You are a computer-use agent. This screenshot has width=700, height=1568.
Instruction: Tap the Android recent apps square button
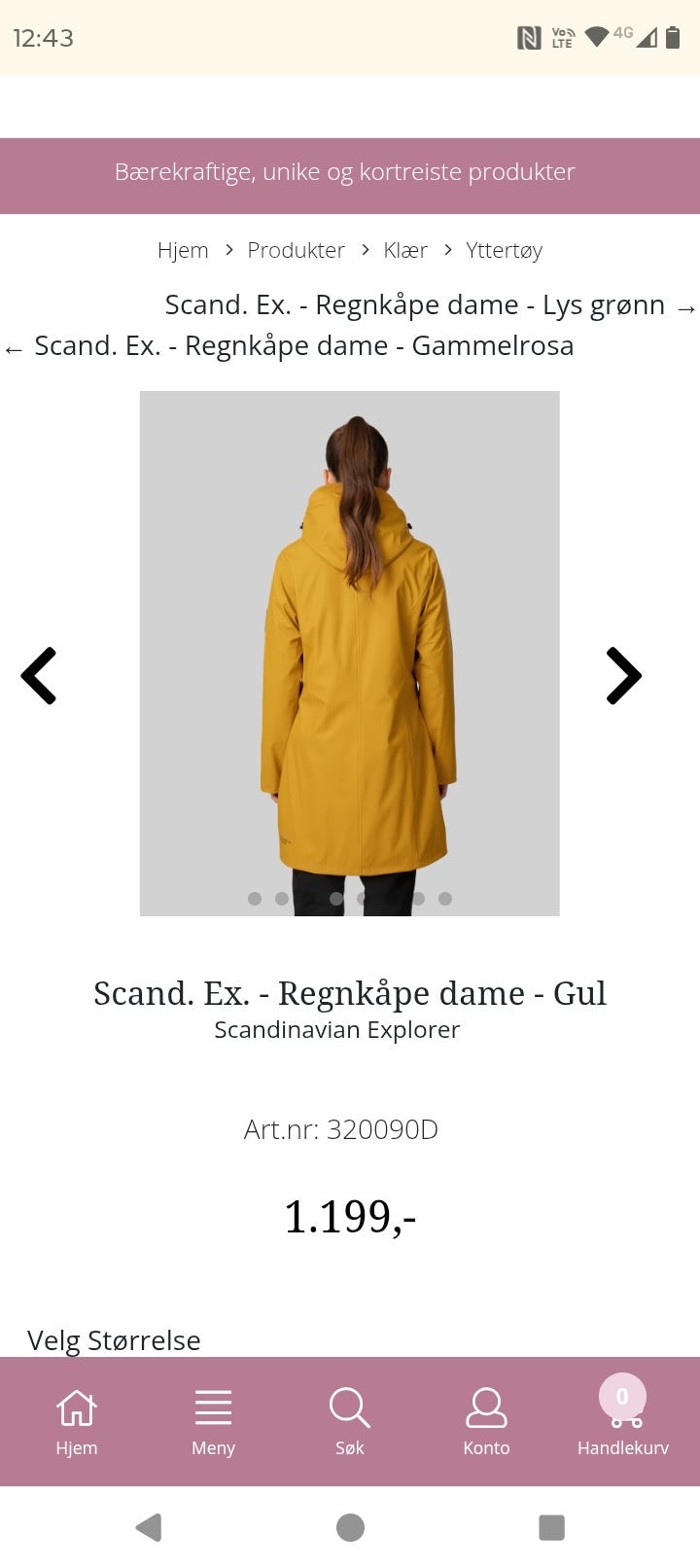click(x=550, y=1527)
